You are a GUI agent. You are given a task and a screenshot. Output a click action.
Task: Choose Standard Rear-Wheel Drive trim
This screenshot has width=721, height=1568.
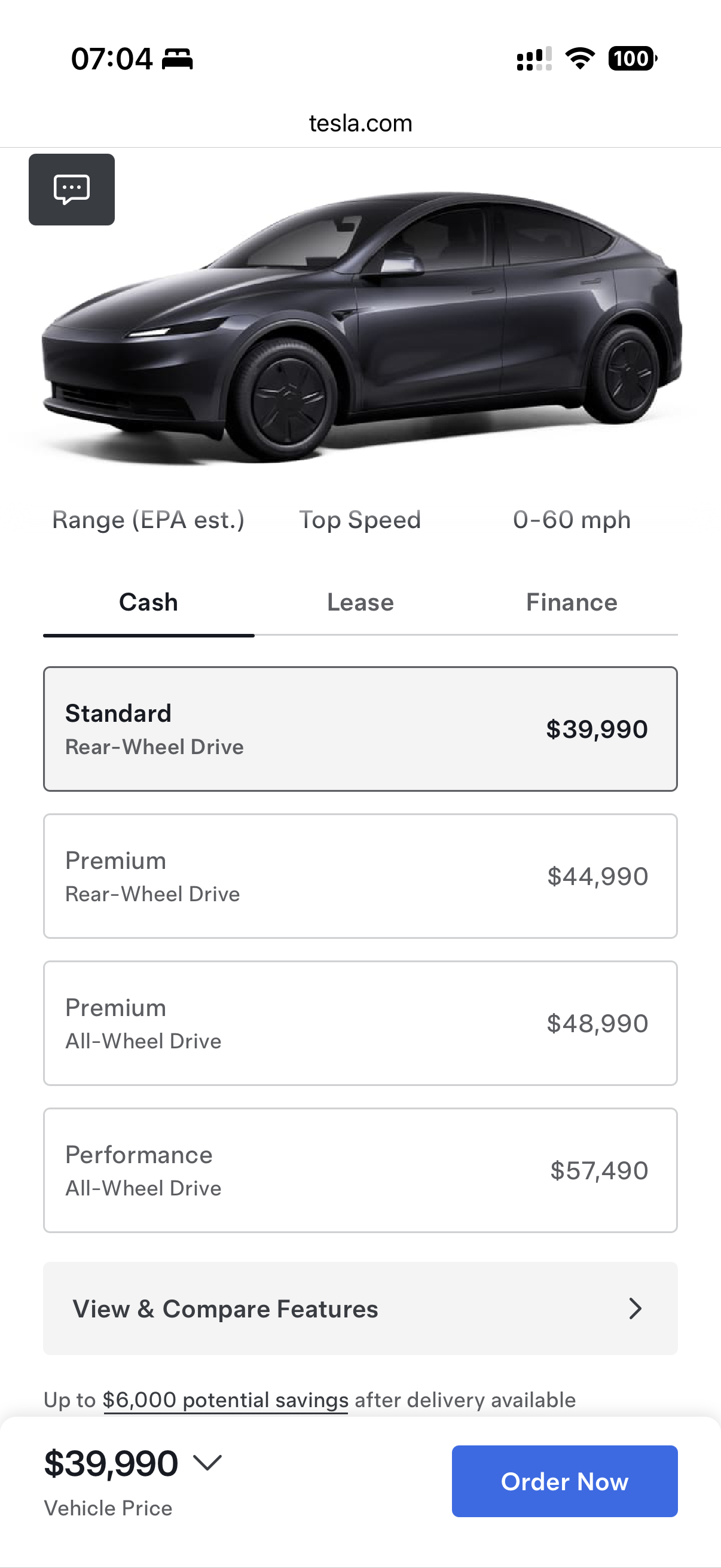[360, 729]
